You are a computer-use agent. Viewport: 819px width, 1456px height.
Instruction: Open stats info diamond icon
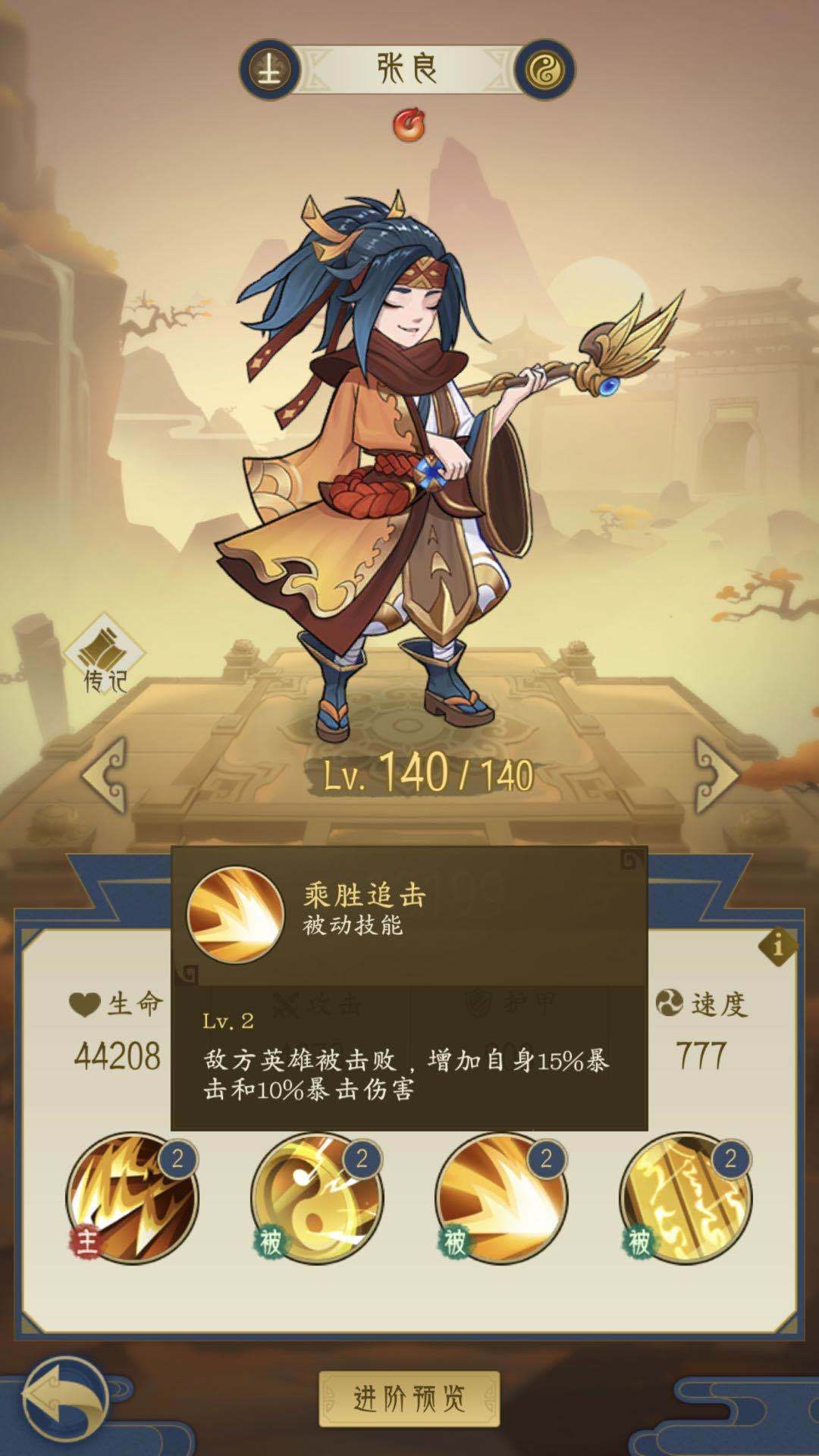[777, 946]
